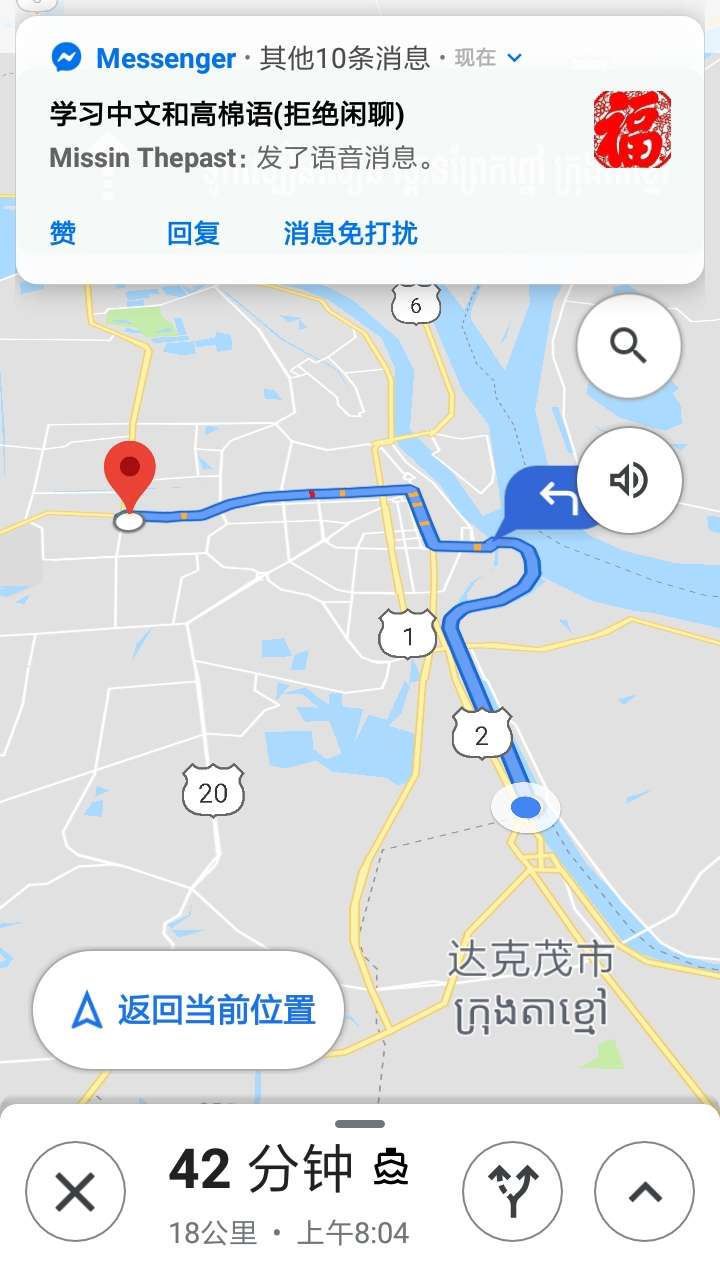This screenshot has height=1280, width=720.
Task: Expand the trip details panel
Action: coord(644,1192)
